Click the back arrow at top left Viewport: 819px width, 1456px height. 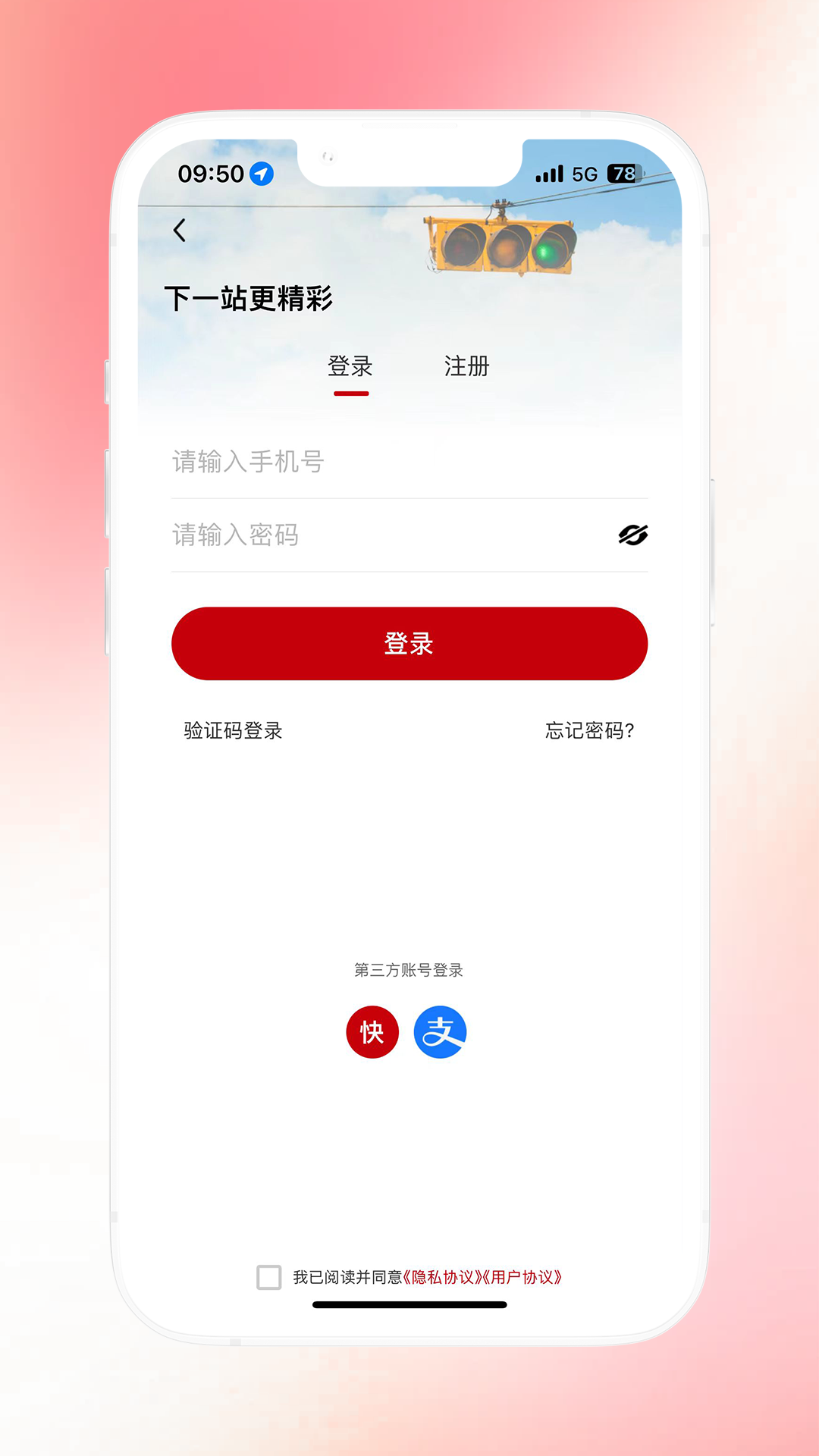tap(180, 230)
